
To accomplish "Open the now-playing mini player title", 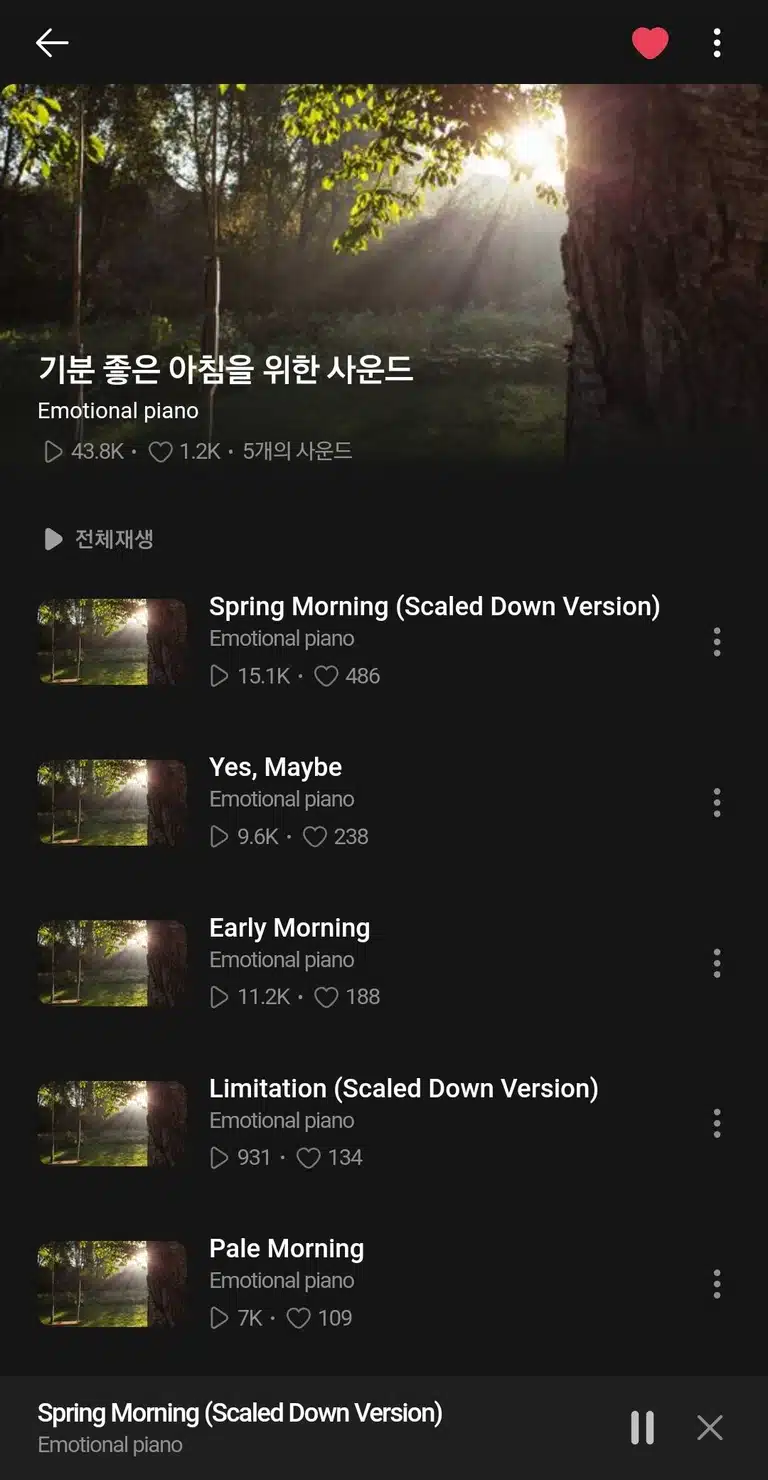I will [240, 1413].
